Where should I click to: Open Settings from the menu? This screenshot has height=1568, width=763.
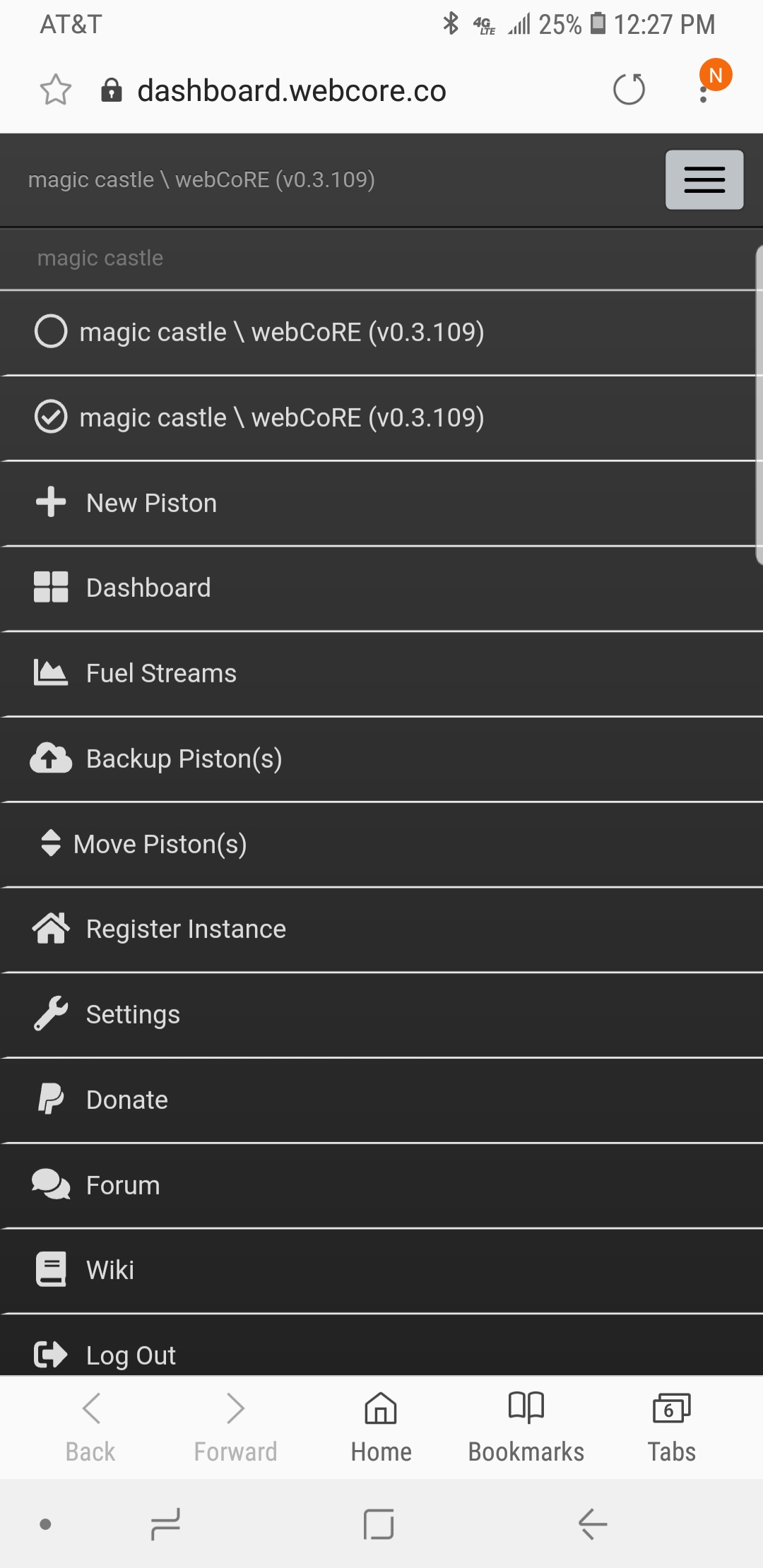[381, 1015]
